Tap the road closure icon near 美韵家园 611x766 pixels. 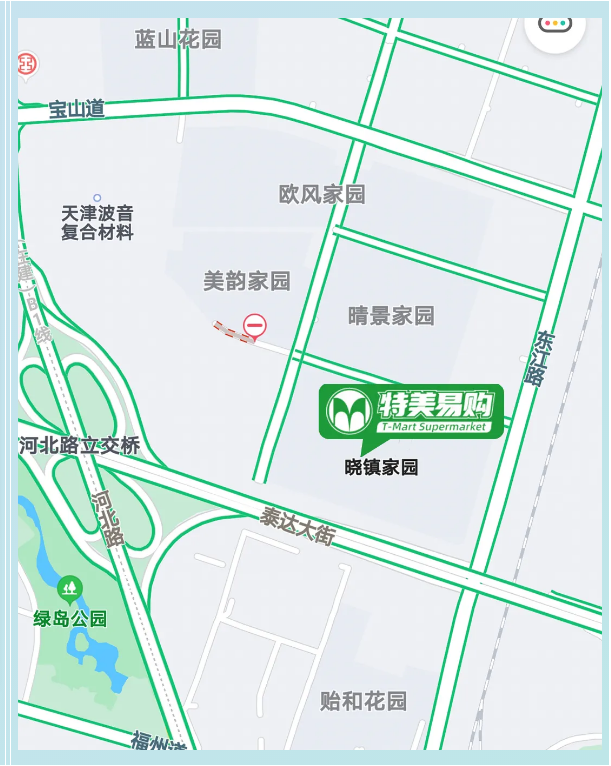coord(256,325)
